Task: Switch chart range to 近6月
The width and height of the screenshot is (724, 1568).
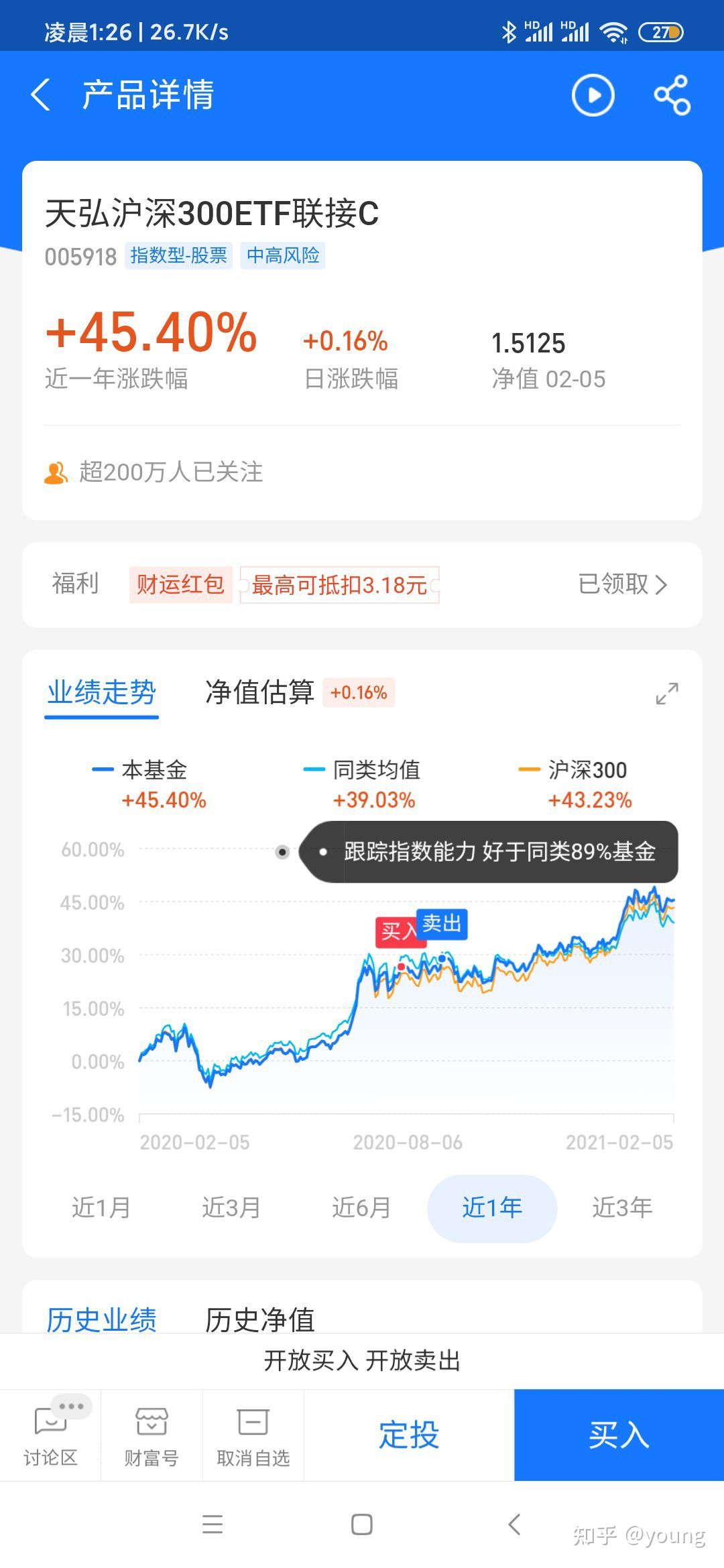Action: 362,1208
